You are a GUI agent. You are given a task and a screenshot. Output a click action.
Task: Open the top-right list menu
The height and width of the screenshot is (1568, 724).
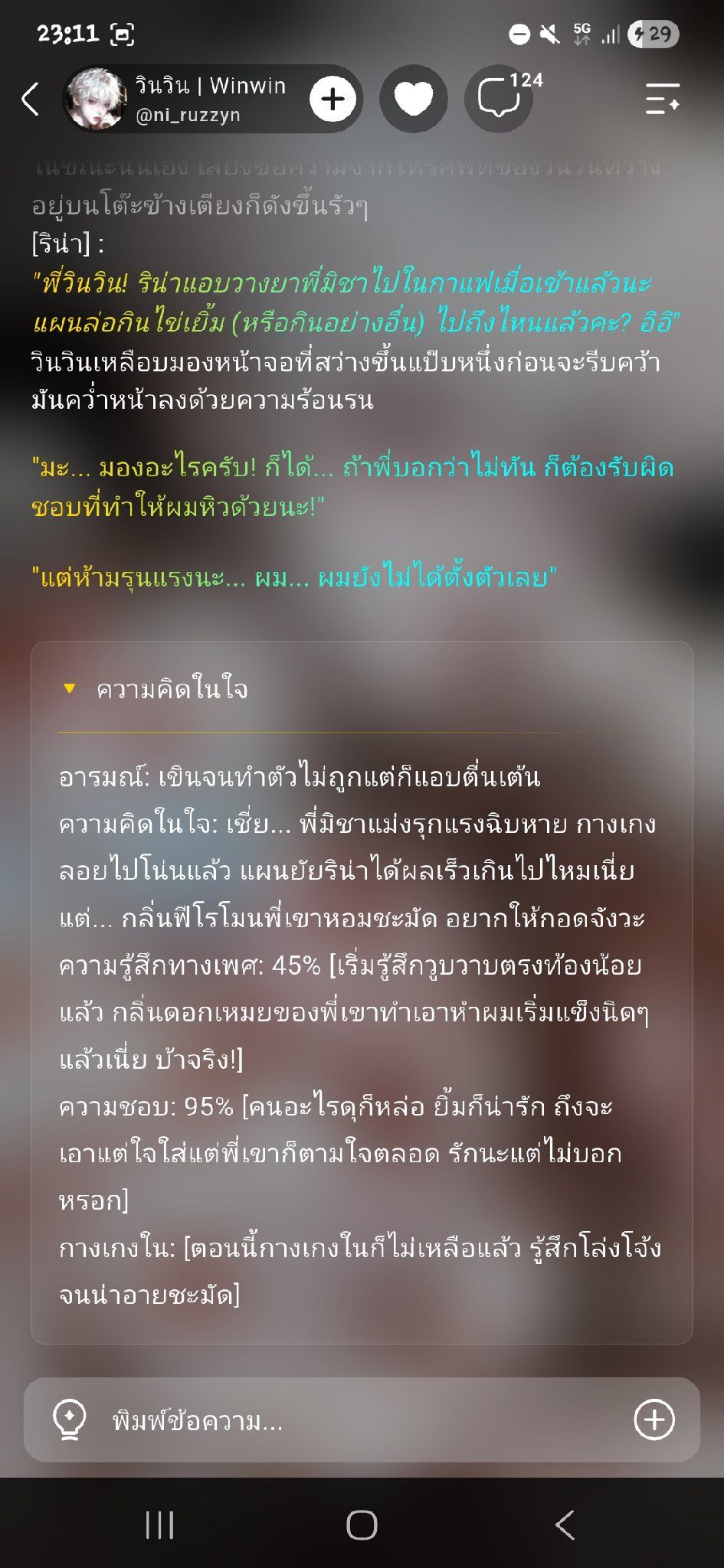[662, 99]
